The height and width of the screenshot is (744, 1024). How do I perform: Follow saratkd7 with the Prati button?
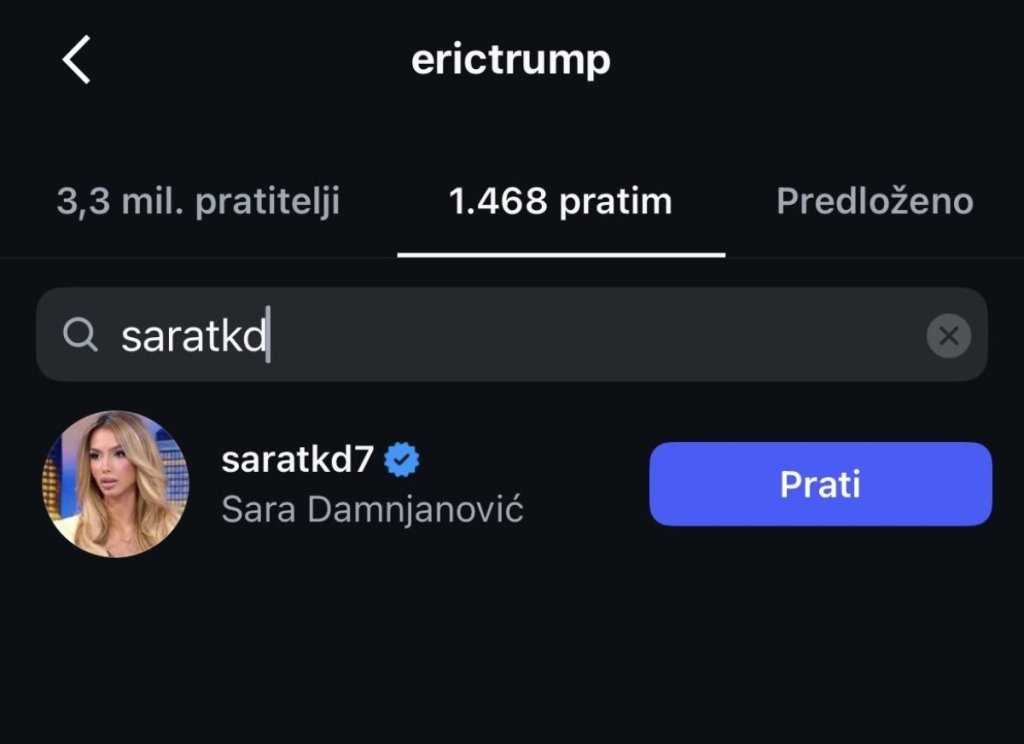[x=820, y=484]
